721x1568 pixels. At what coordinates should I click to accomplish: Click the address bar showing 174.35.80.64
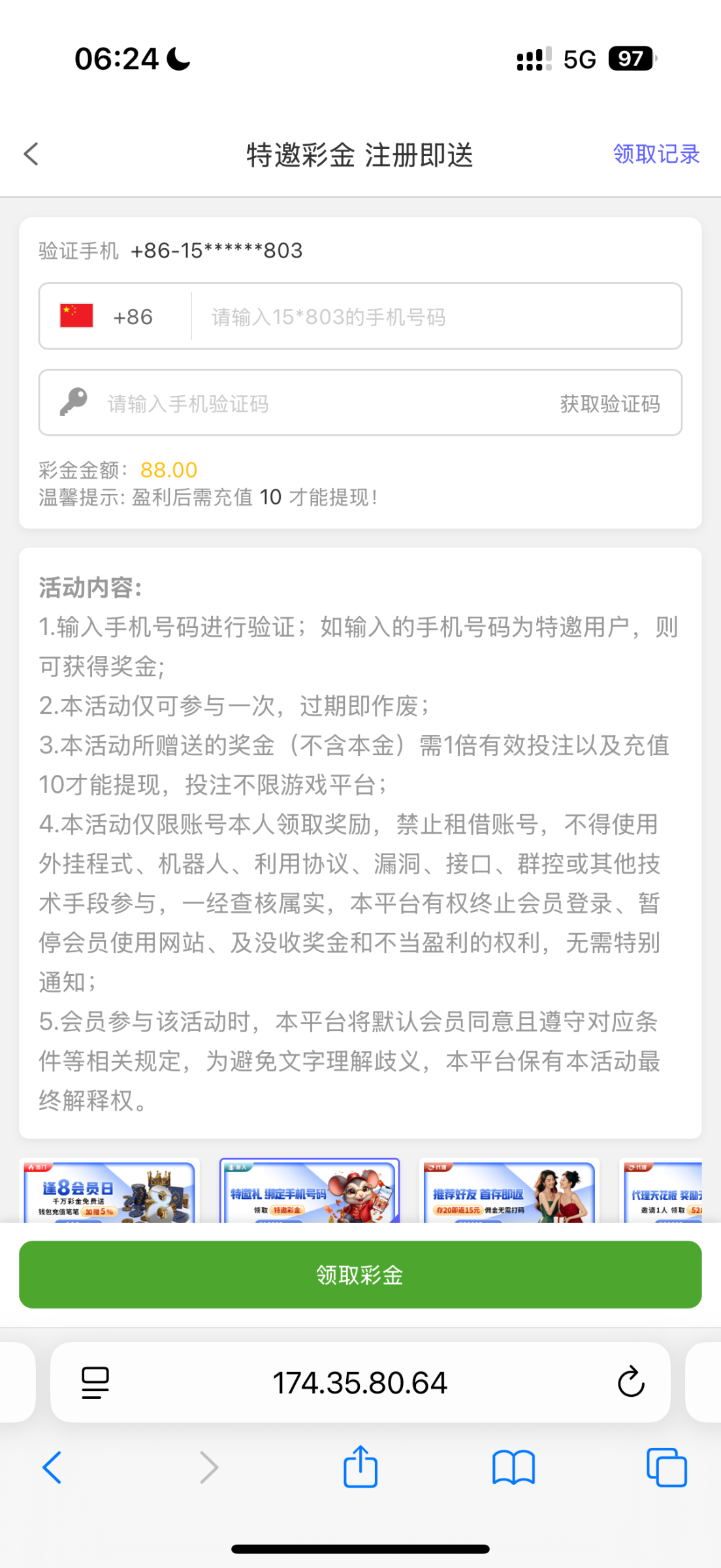tap(360, 1382)
